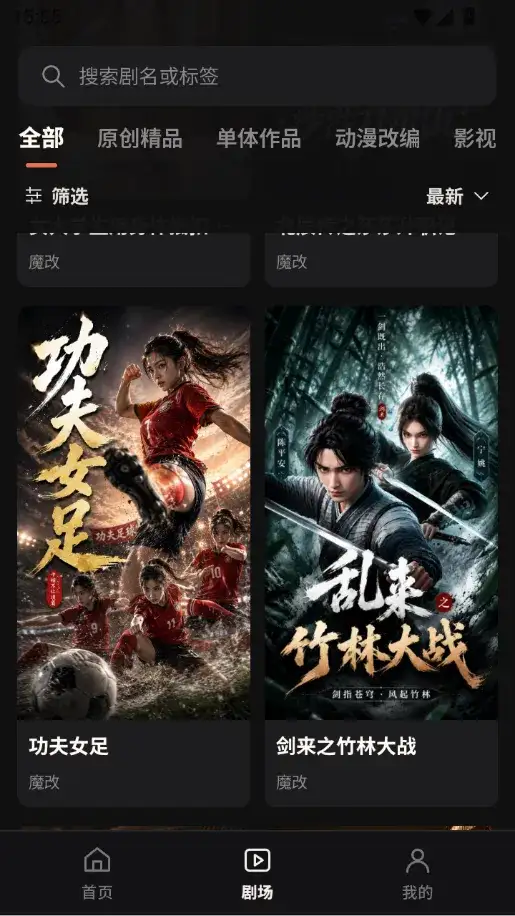Open the 剑来之竹林大战 drama card
Viewport: 515px width, 916px height.
coord(381,556)
